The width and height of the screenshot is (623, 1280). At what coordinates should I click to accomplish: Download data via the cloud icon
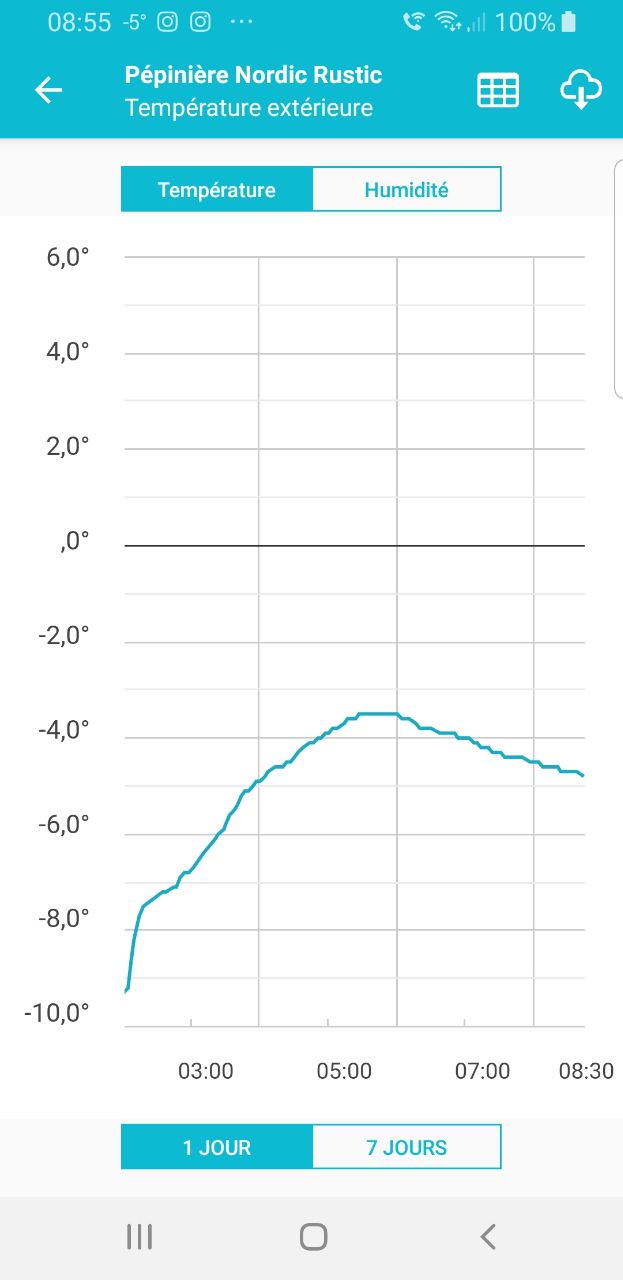pyautogui.click(x=580, y=90)
